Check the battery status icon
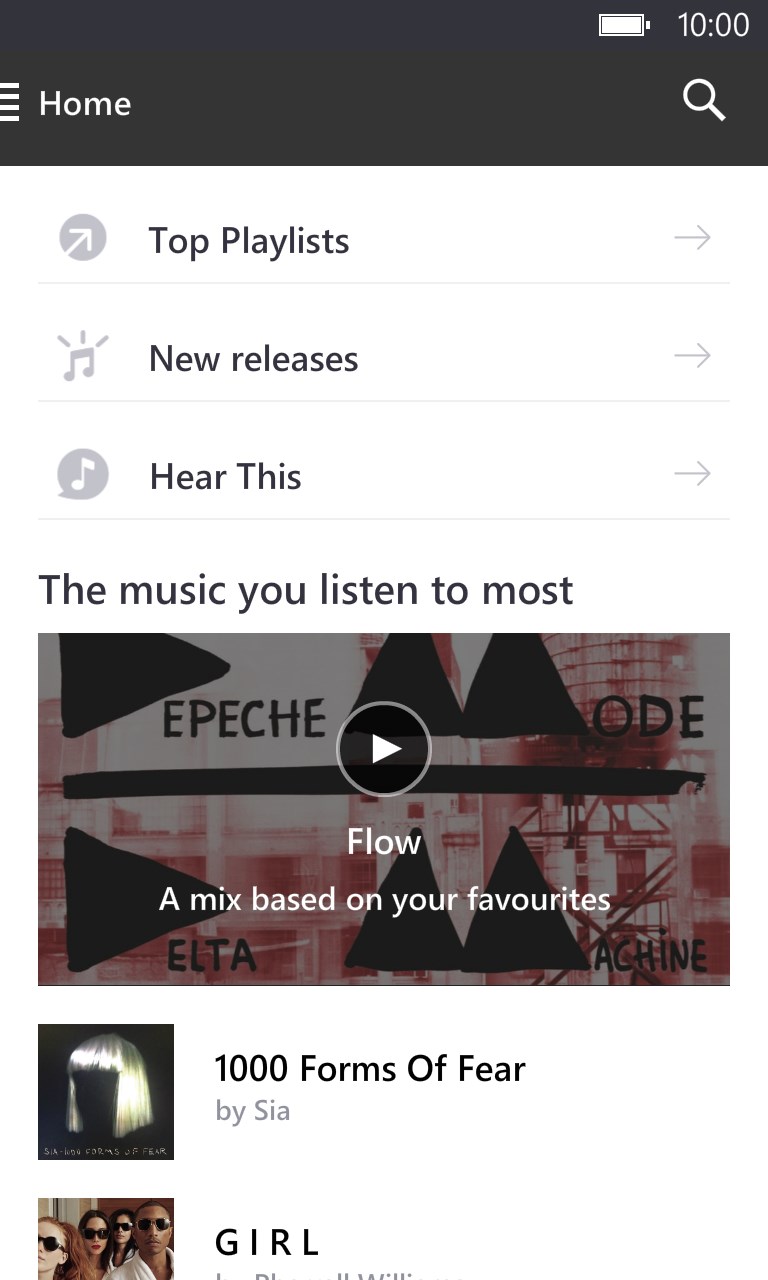Viewport: 768px width, 1280px height. pyautogui.click(x=622, y=24)
